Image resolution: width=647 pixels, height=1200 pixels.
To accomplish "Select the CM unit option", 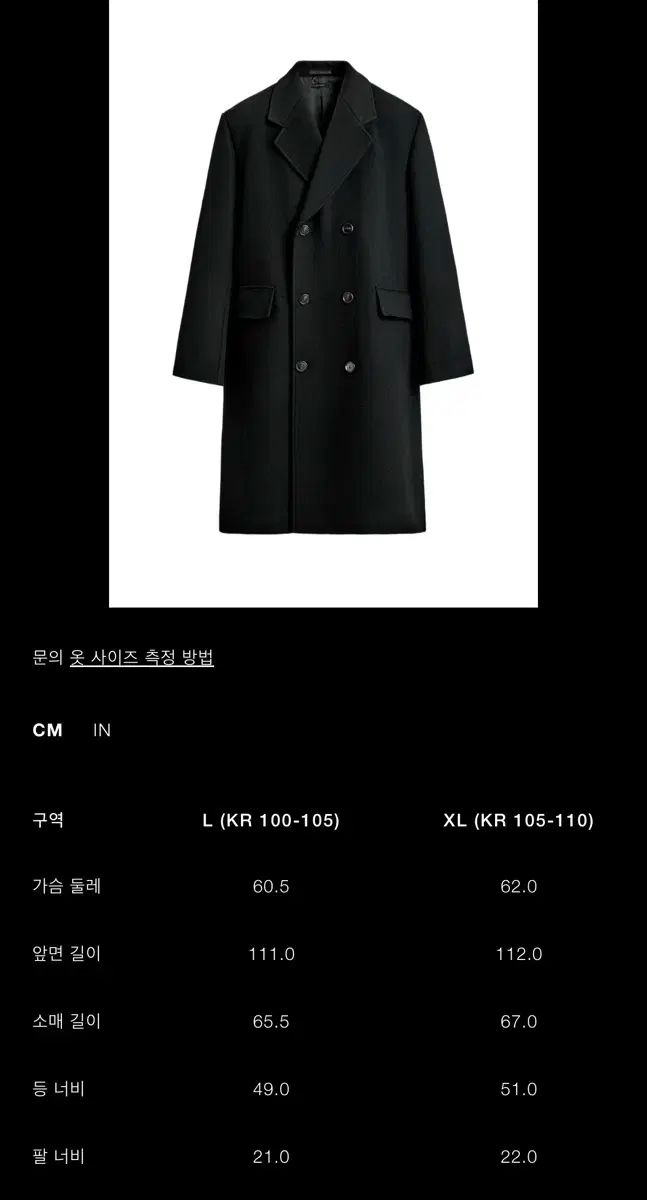I will (x=47, y=730).
